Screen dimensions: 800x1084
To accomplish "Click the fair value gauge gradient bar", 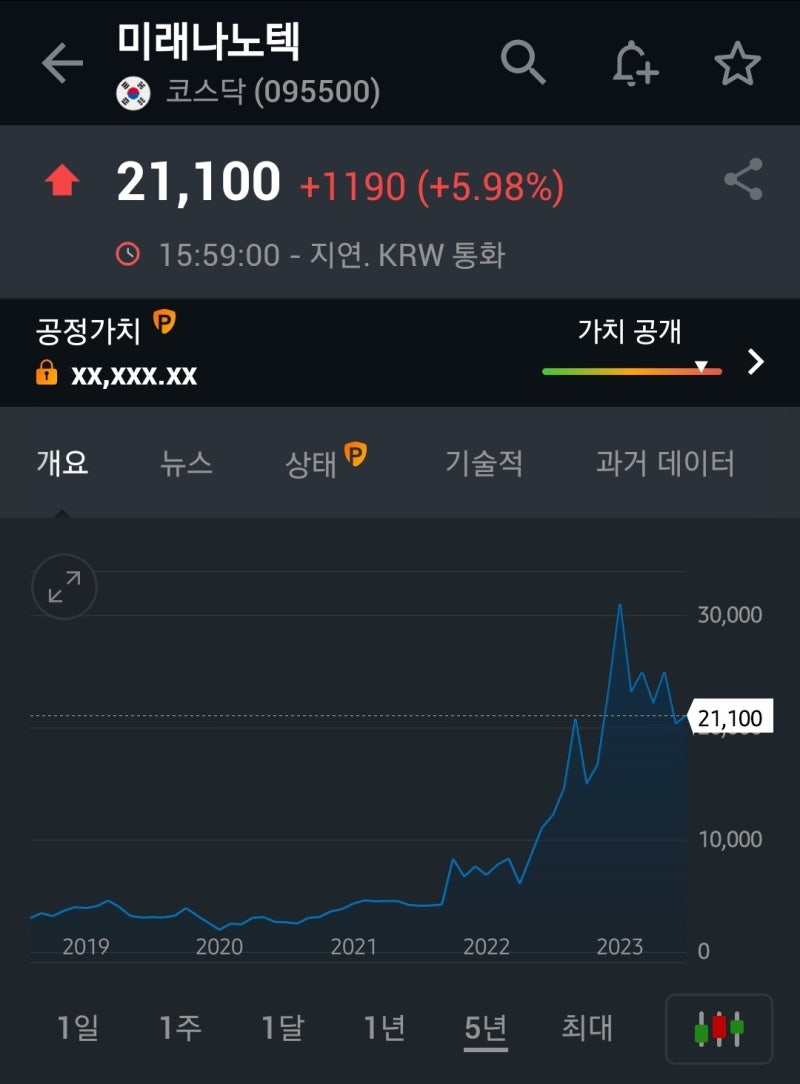I will coord(631,370).
